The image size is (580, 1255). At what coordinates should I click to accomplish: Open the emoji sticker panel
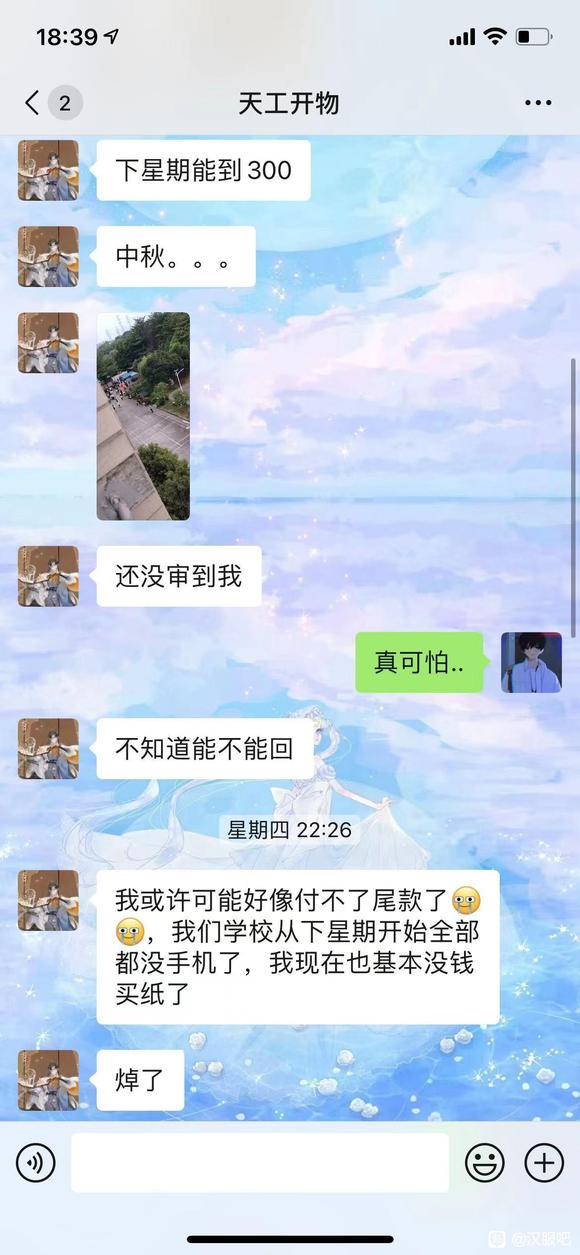(x=485, y=1163)
